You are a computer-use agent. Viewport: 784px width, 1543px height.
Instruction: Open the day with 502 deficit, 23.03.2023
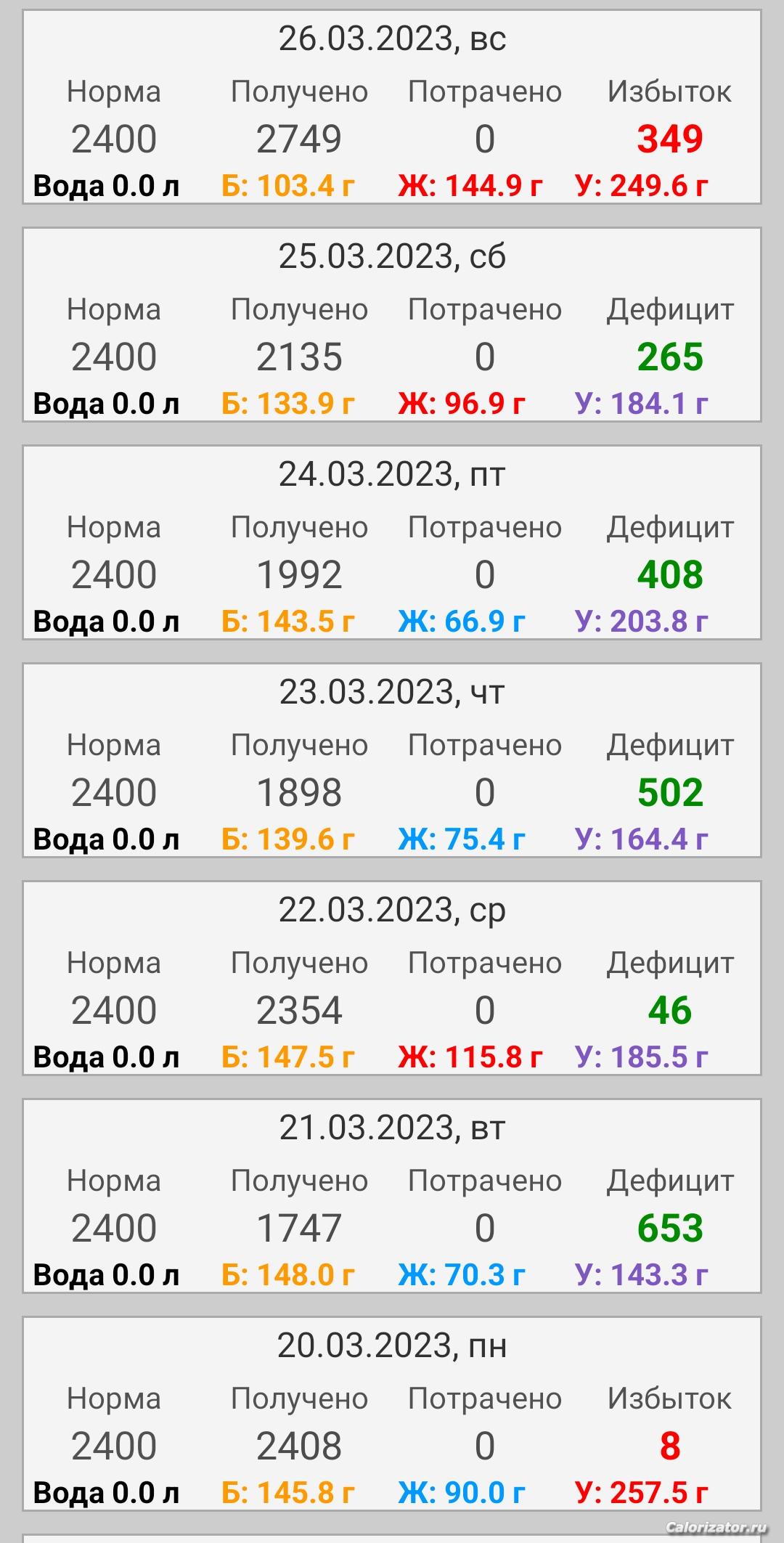point(392,760)
